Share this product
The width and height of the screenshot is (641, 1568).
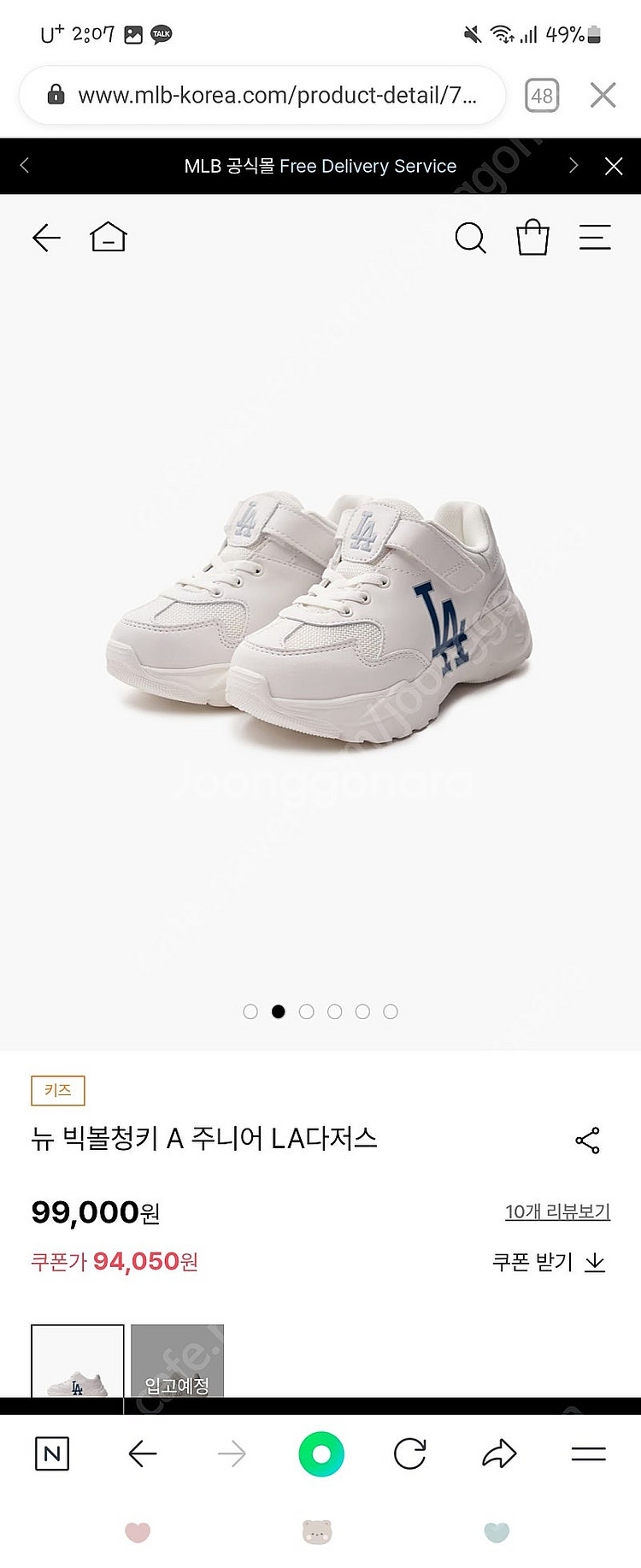coord(588,1141)
